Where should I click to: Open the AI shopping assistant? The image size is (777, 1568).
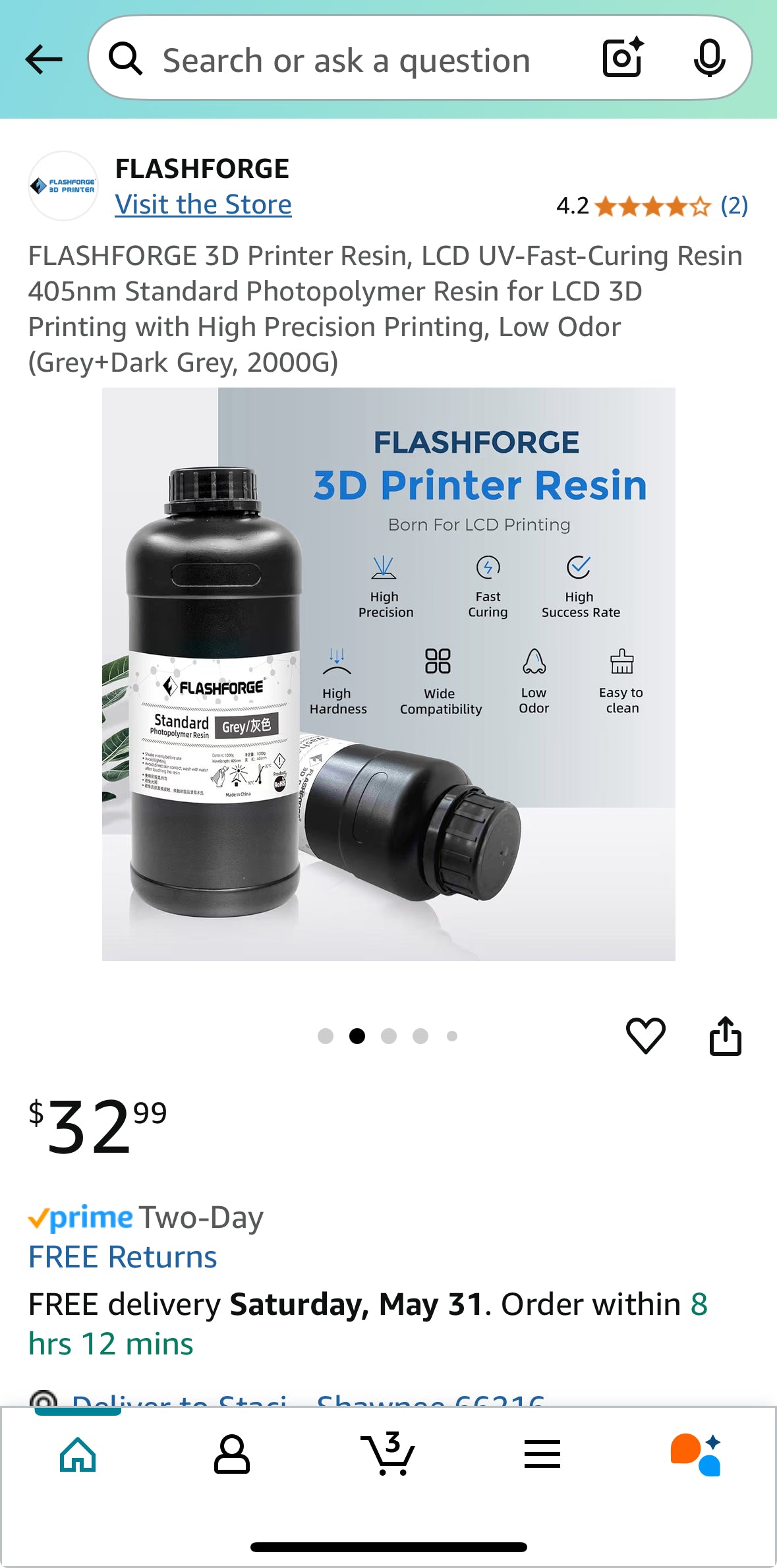tap(696, 1454)
